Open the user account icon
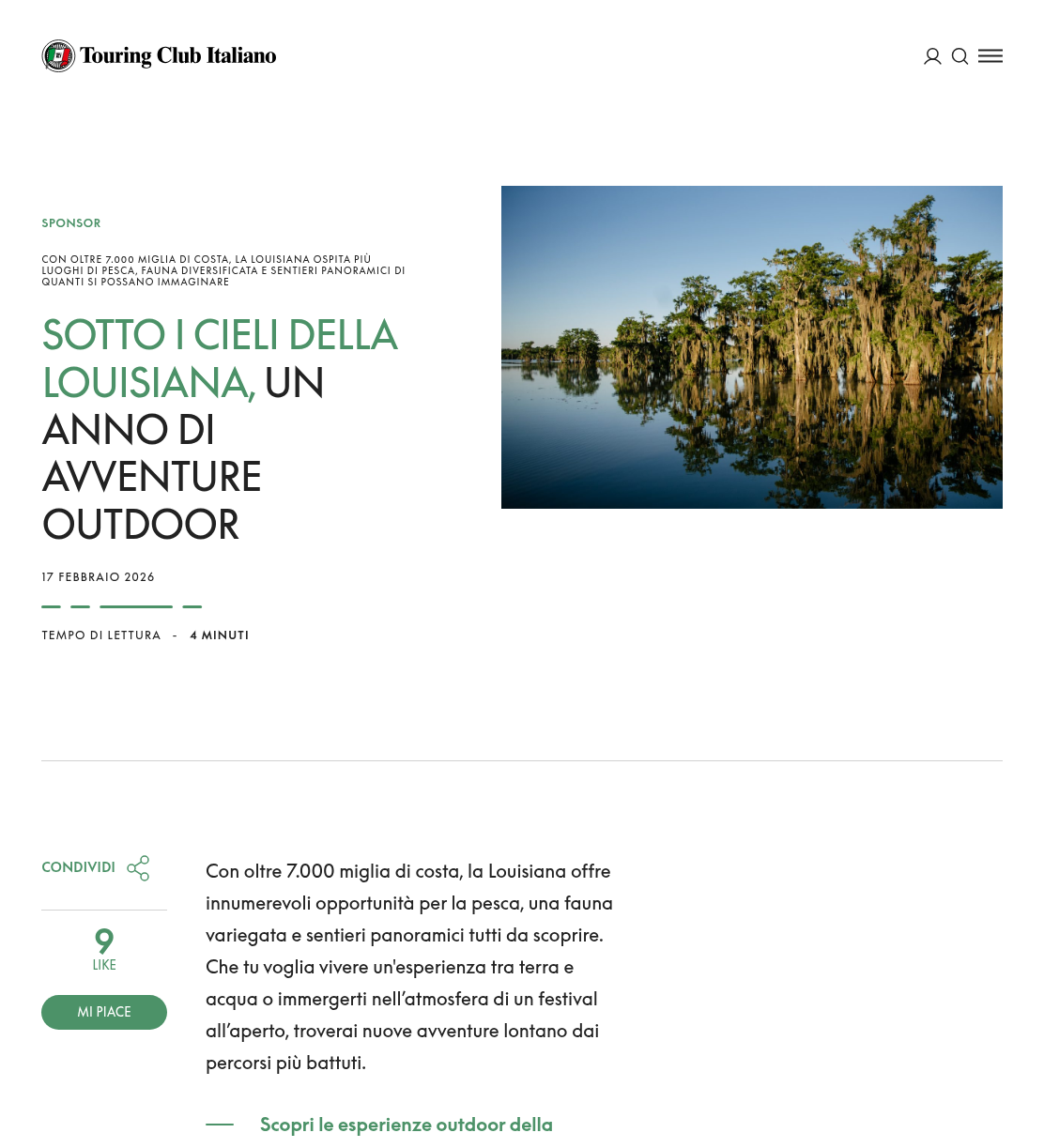 [x=932, y=56]
